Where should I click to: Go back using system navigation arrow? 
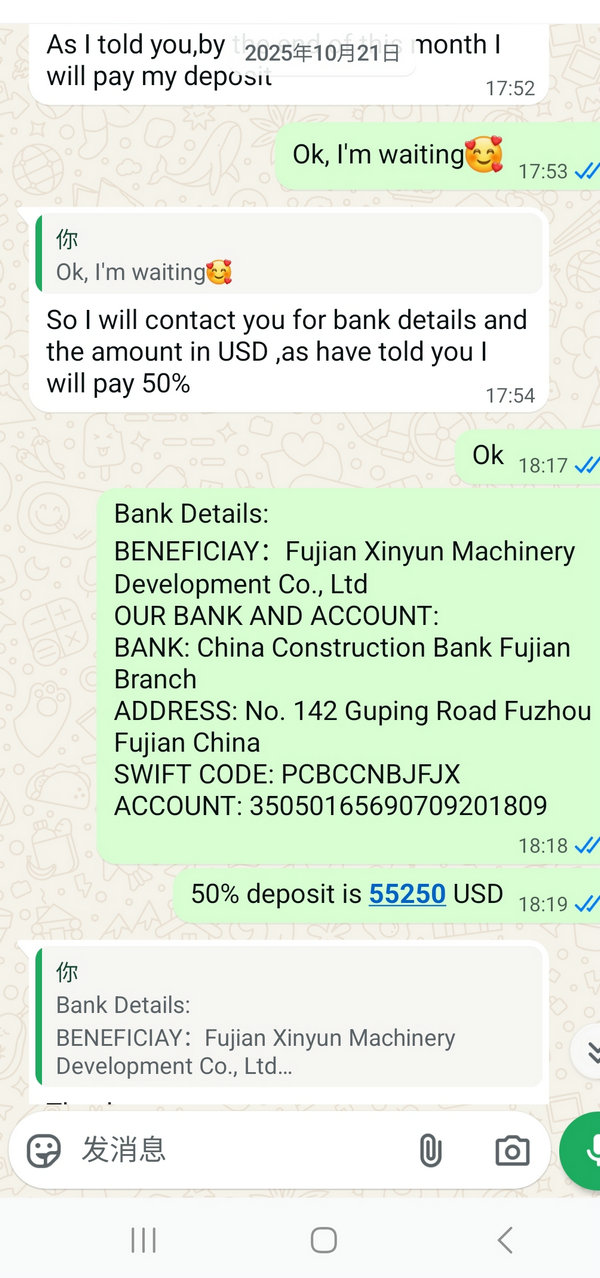[505, 1241]
